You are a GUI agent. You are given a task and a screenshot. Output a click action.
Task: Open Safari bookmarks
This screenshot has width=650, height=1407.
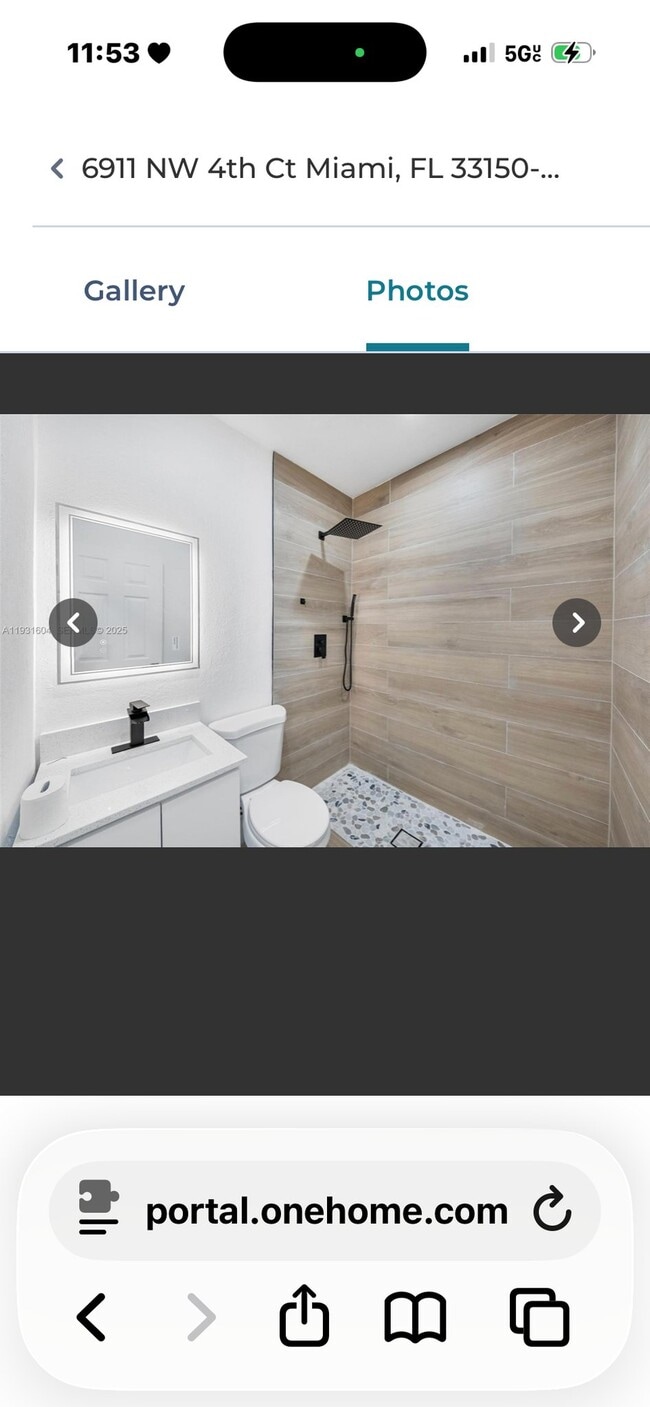pos(415,1317)
